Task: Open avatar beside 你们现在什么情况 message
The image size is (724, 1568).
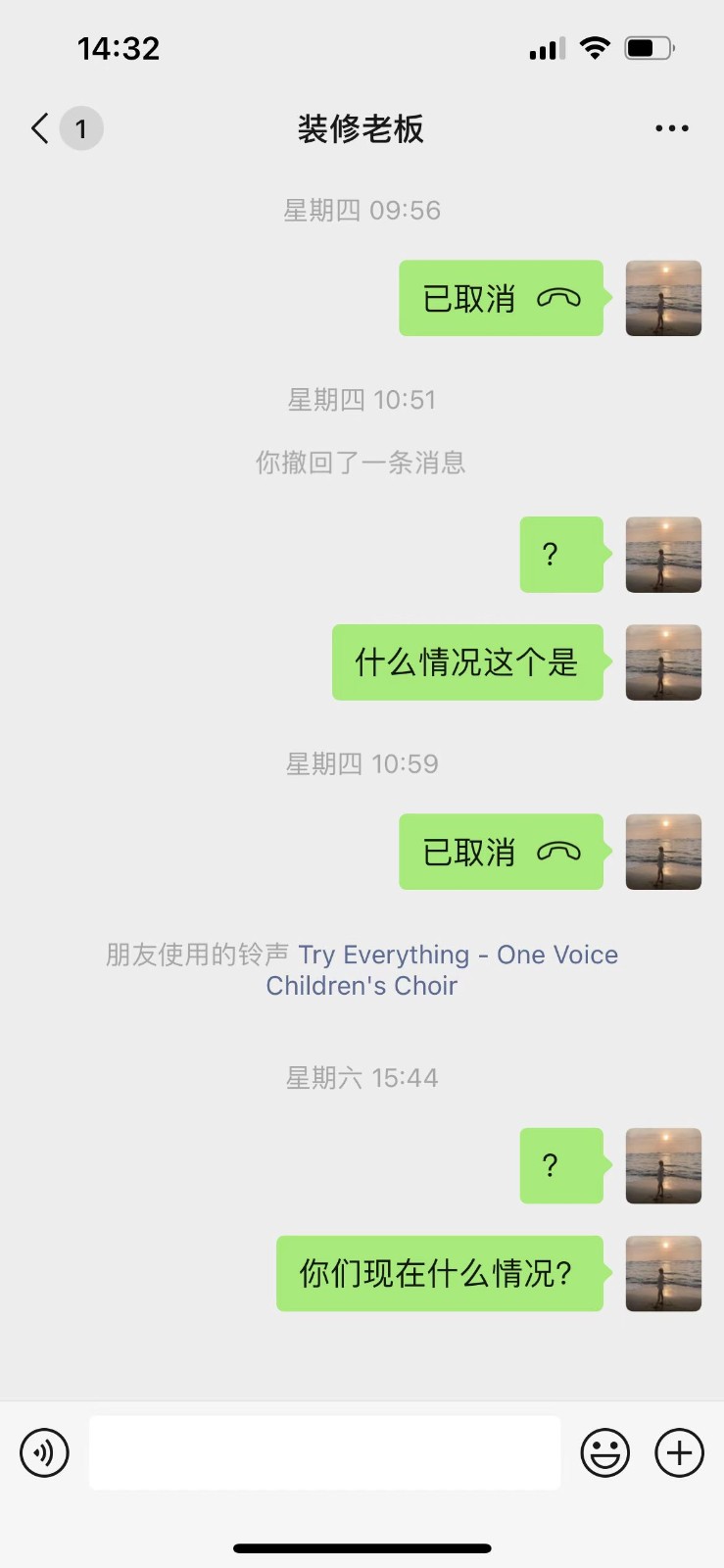Action: [x=663, y=1273]
